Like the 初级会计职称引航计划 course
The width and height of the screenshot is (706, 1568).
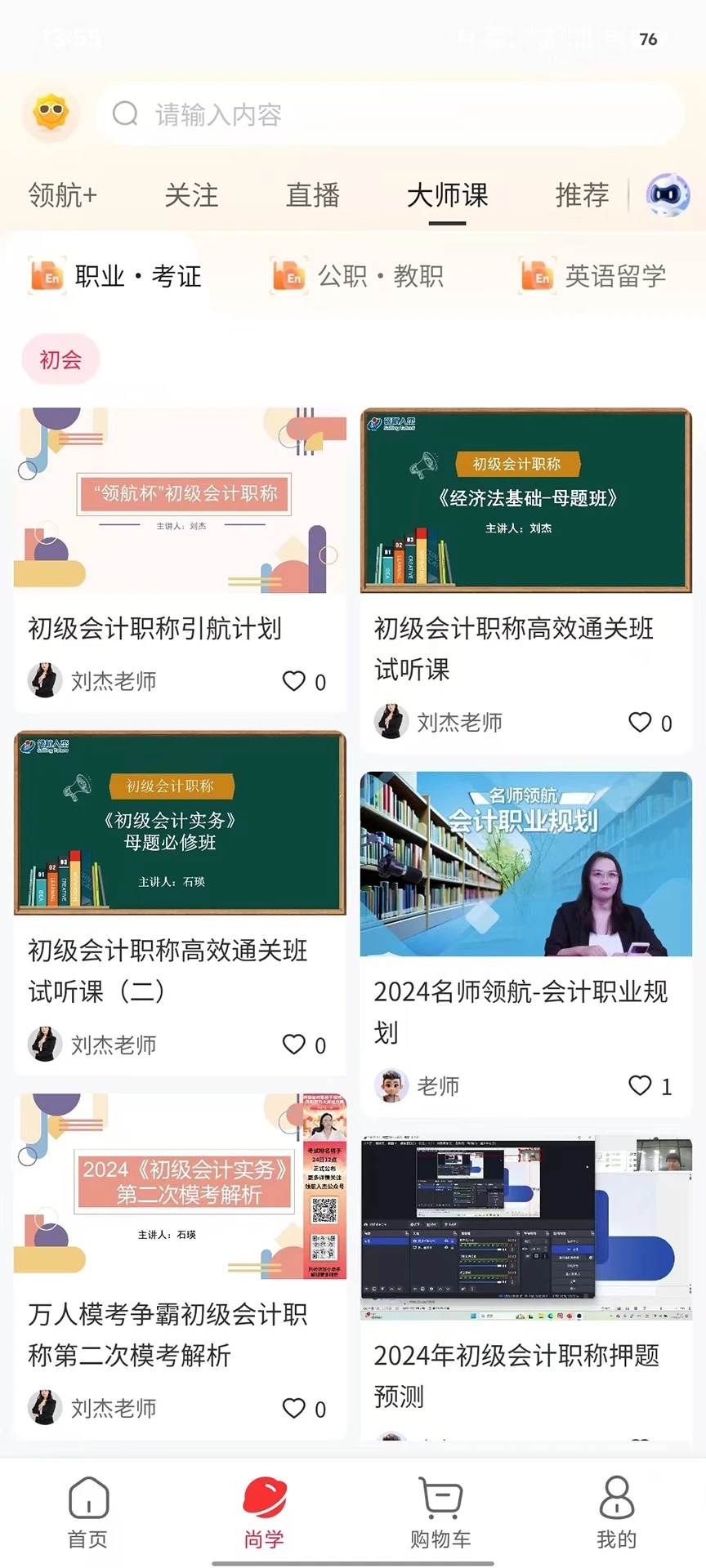point(294,681)
